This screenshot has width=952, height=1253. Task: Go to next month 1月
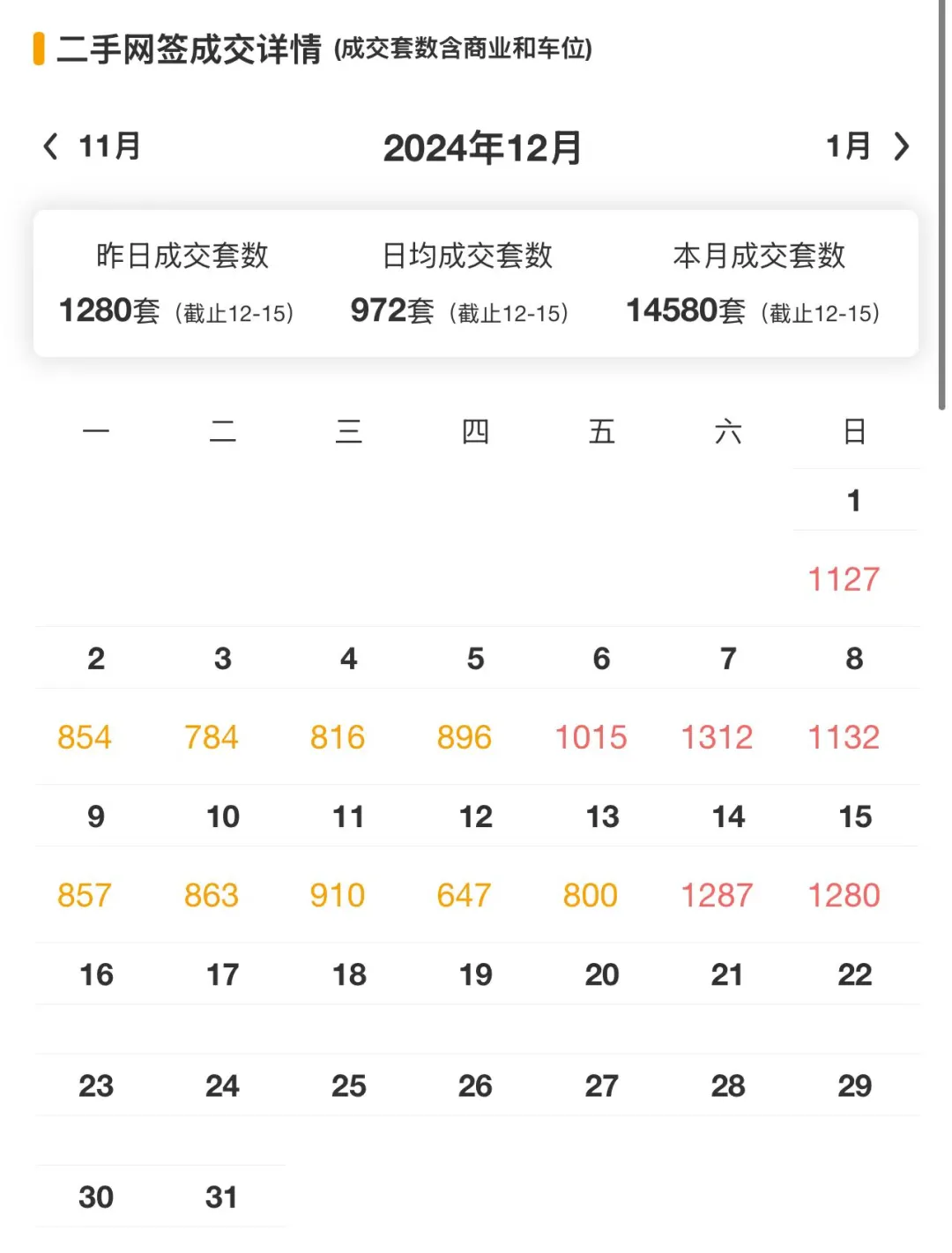click(867, 146)
